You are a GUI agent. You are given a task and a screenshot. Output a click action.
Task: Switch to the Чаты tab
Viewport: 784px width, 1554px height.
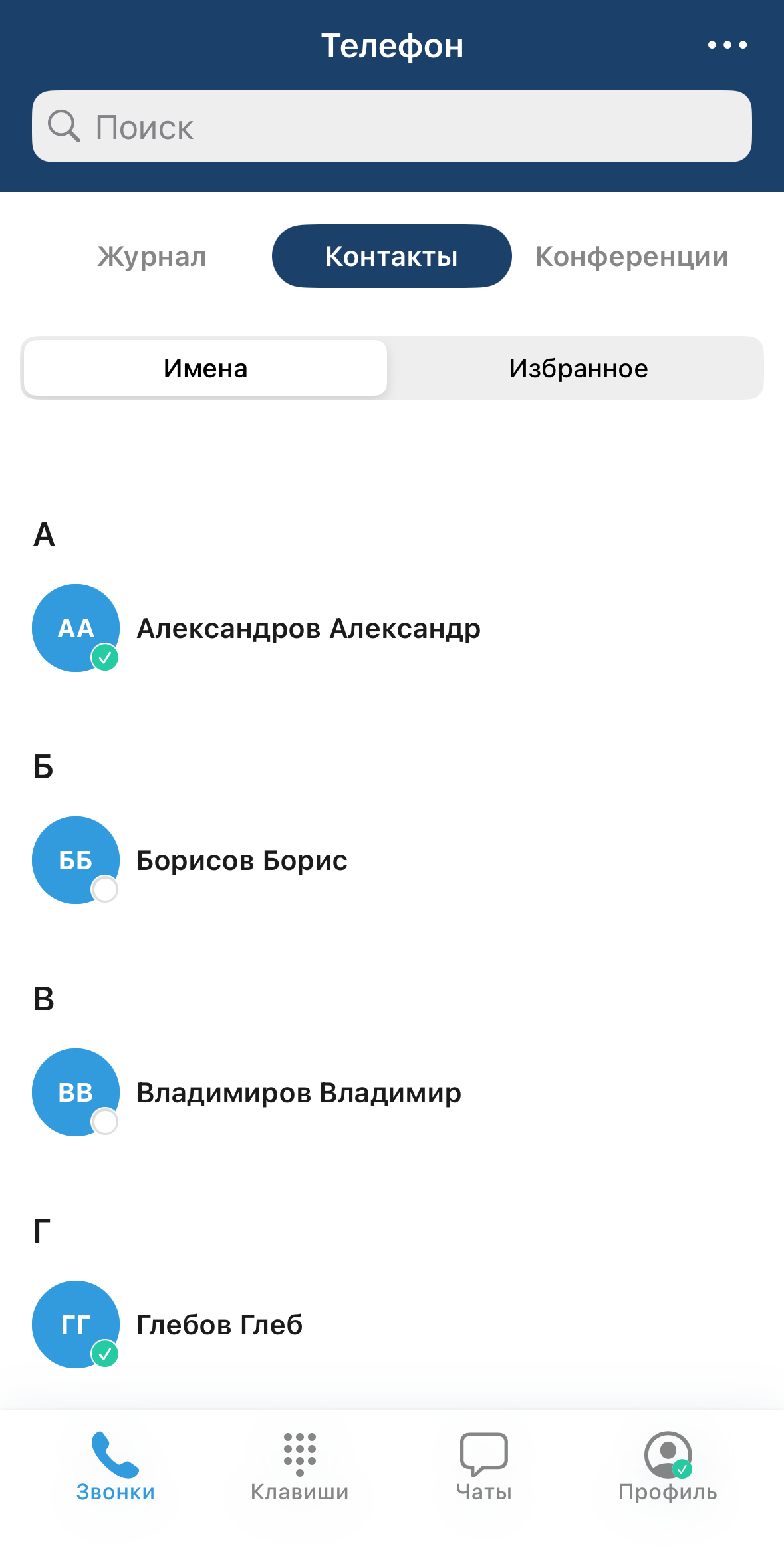(483, 1466)
